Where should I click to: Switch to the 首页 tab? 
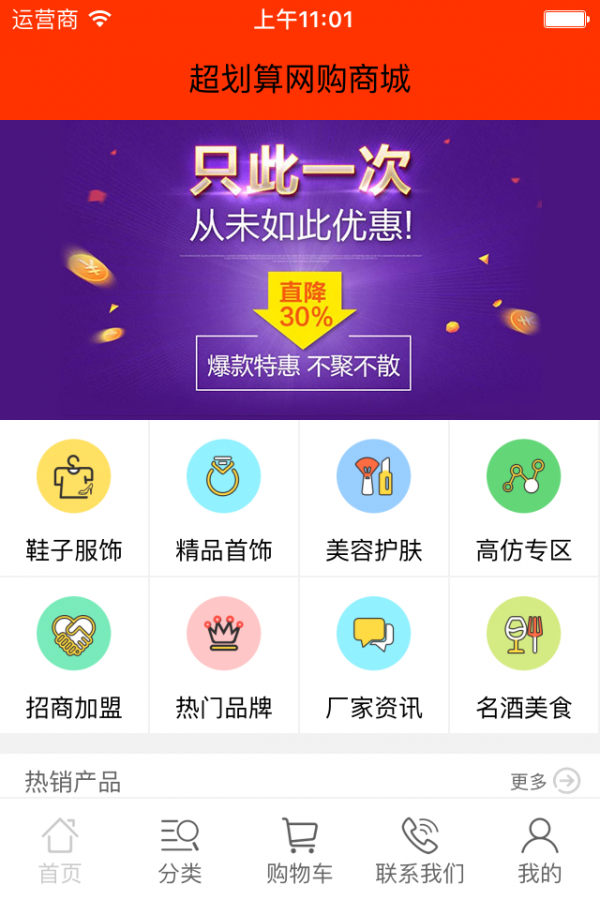(x=60, y=850)
